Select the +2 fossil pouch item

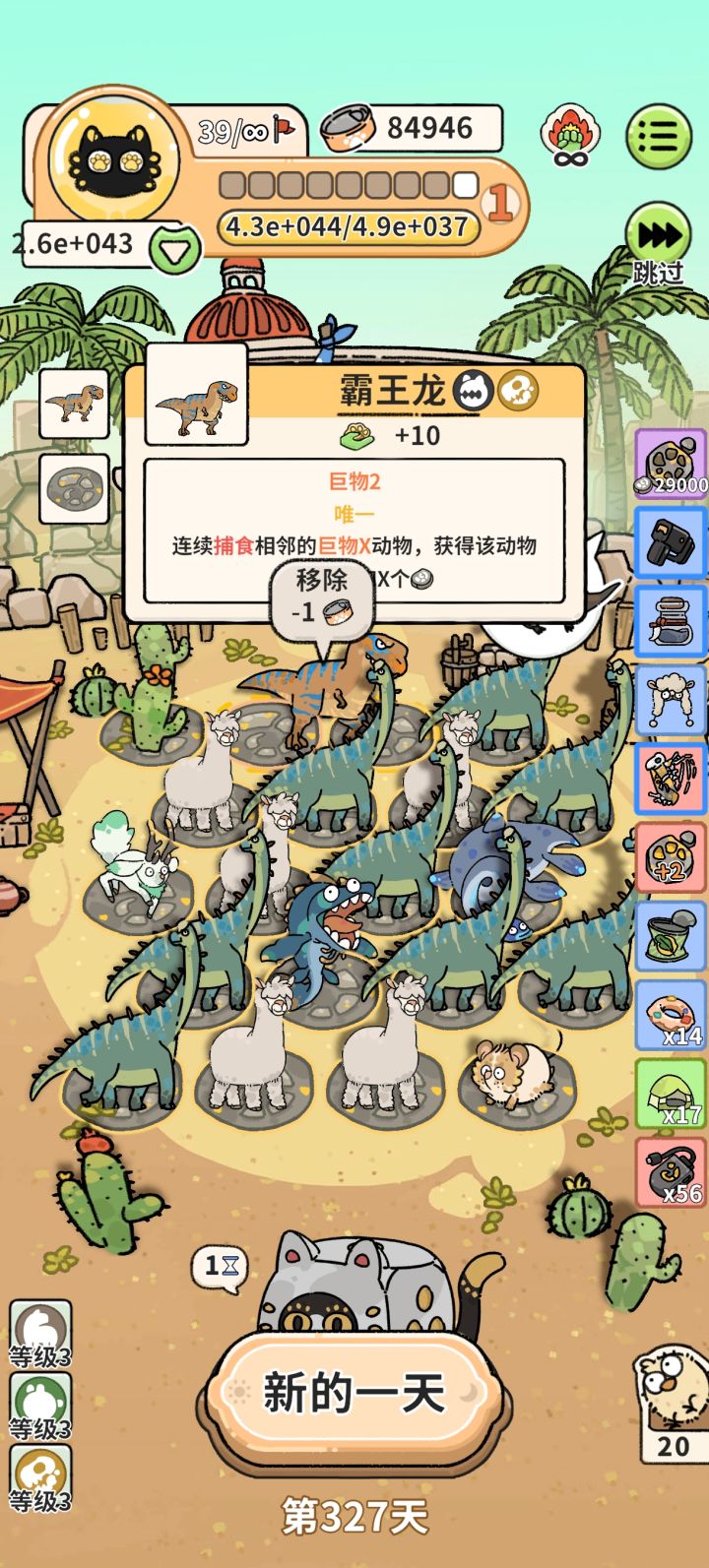pos(670,854)
